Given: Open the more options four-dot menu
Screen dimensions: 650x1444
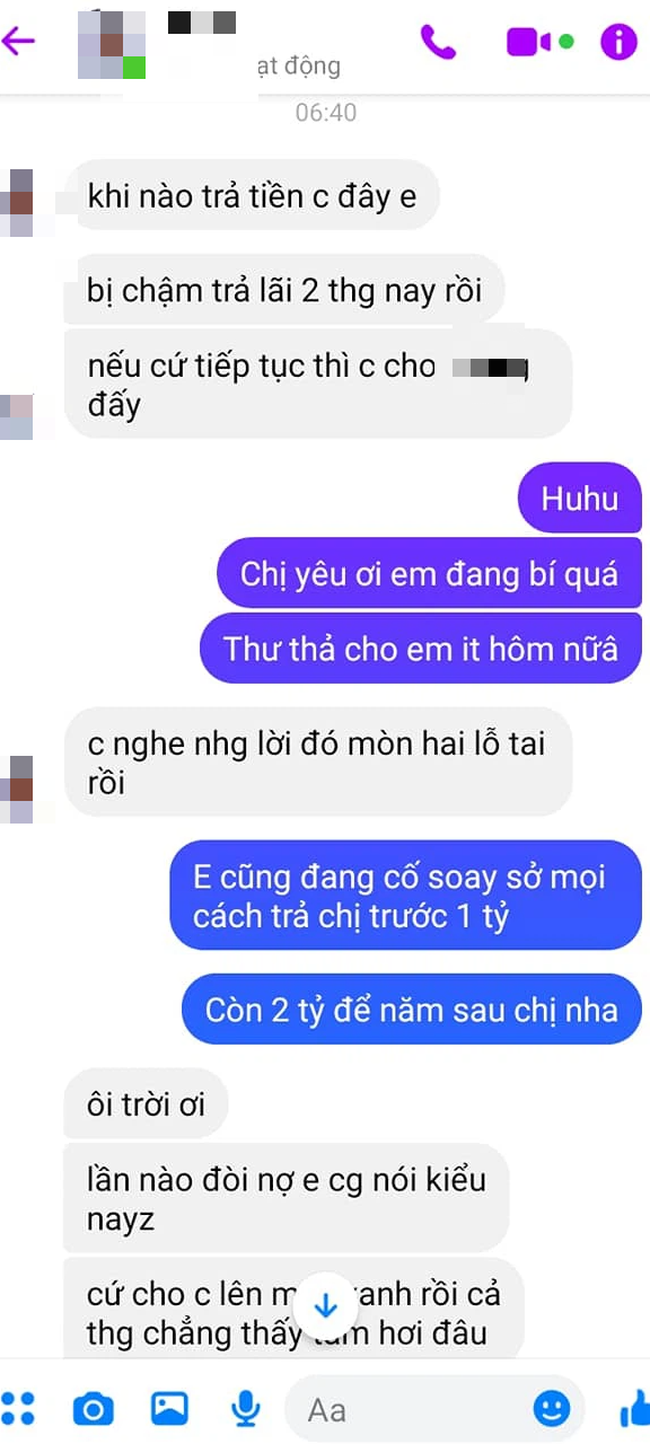Looking at the screenshot, I should coord(18,1409).
